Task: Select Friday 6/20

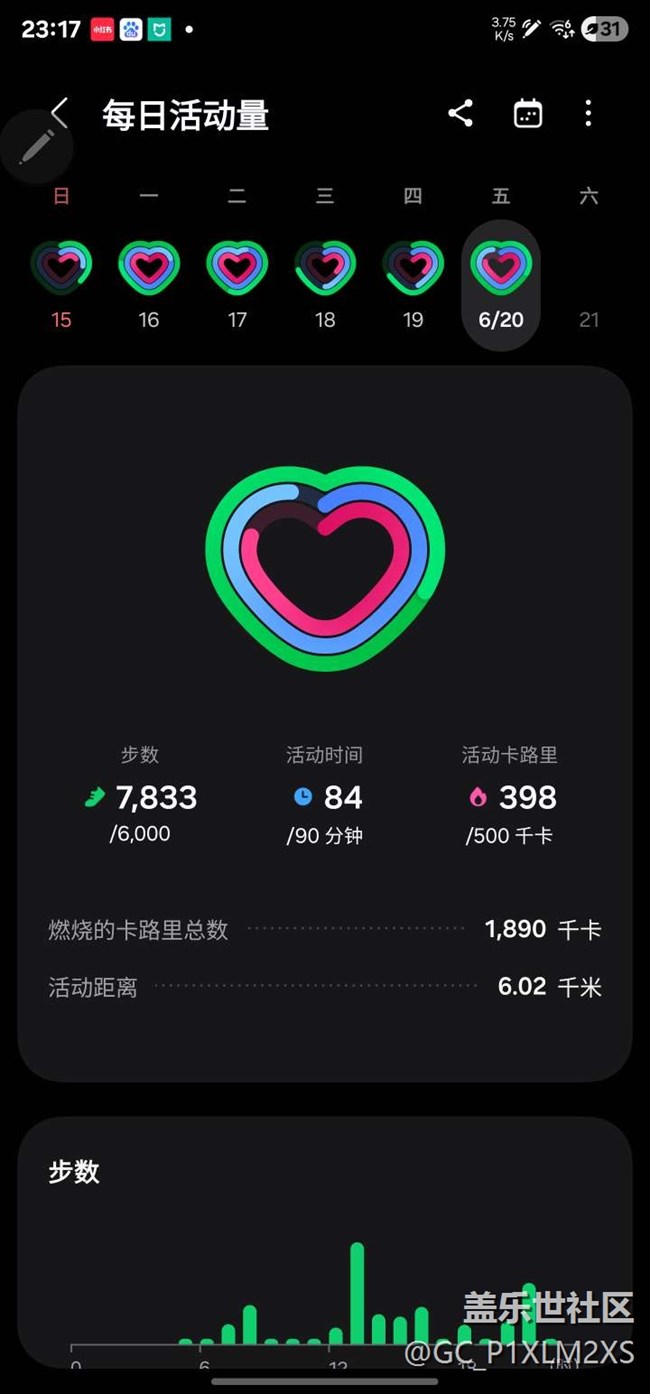Action: point(501,285)
